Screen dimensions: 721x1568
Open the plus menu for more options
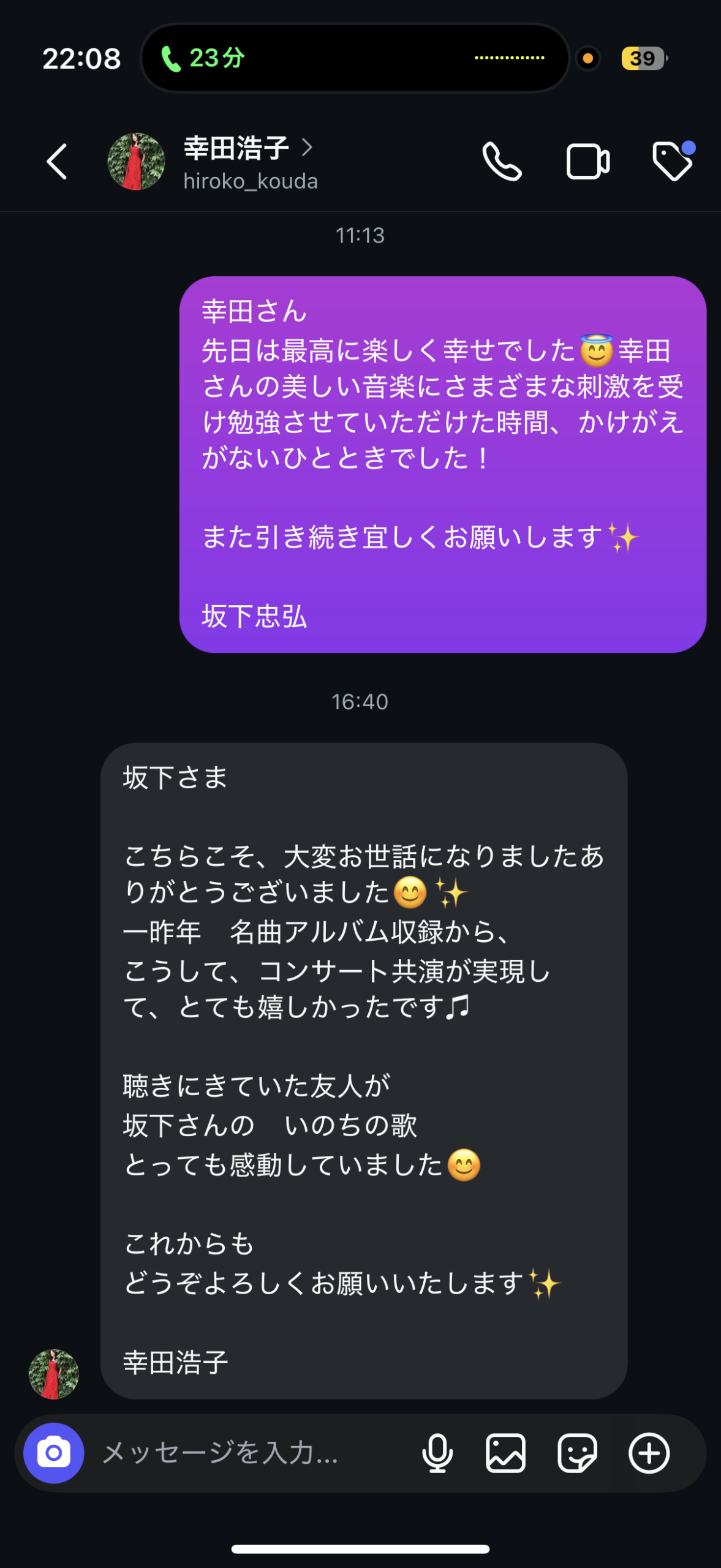coord(649,1453)
